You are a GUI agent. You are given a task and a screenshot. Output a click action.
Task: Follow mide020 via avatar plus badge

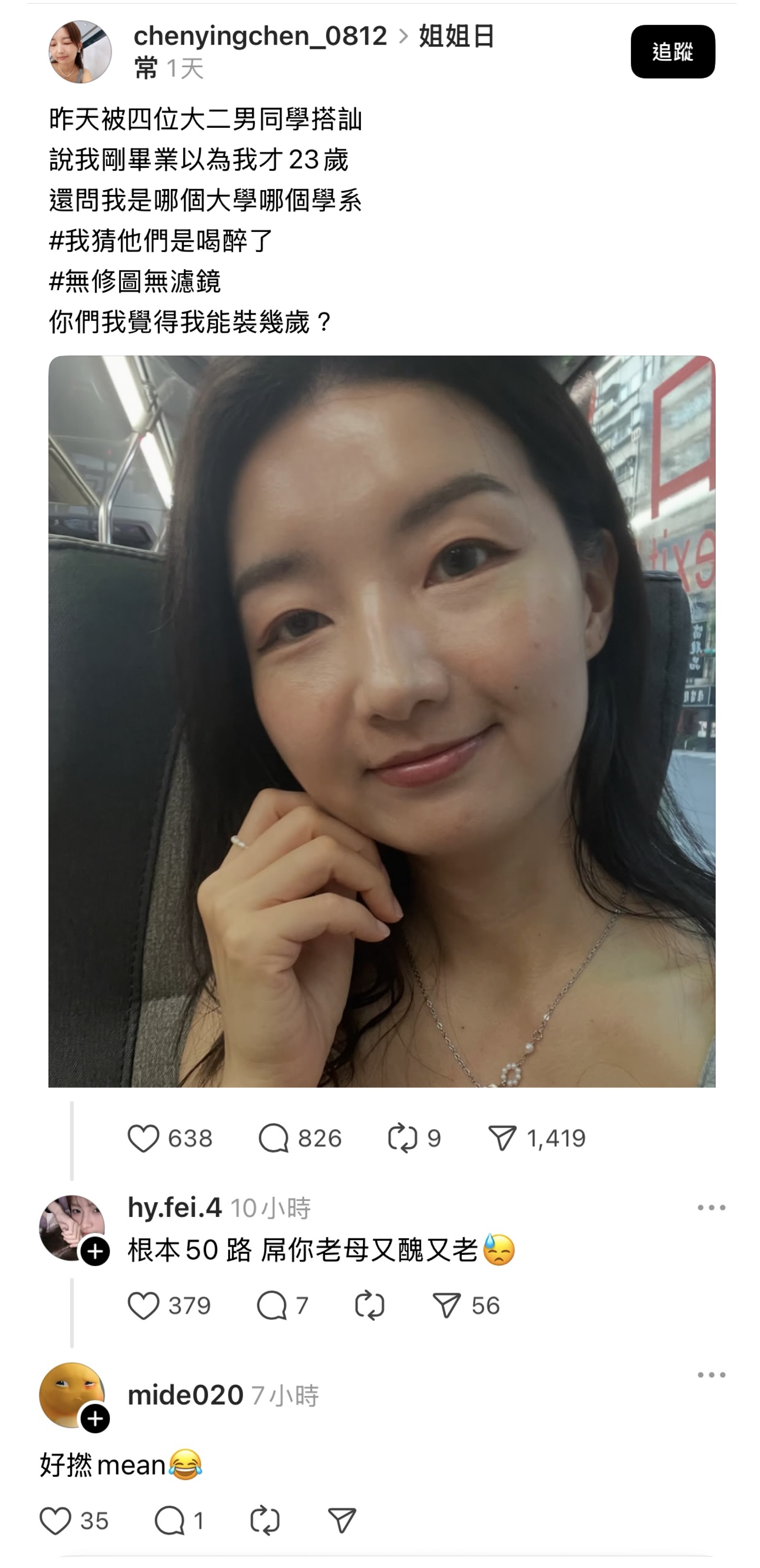(95, 1420)
